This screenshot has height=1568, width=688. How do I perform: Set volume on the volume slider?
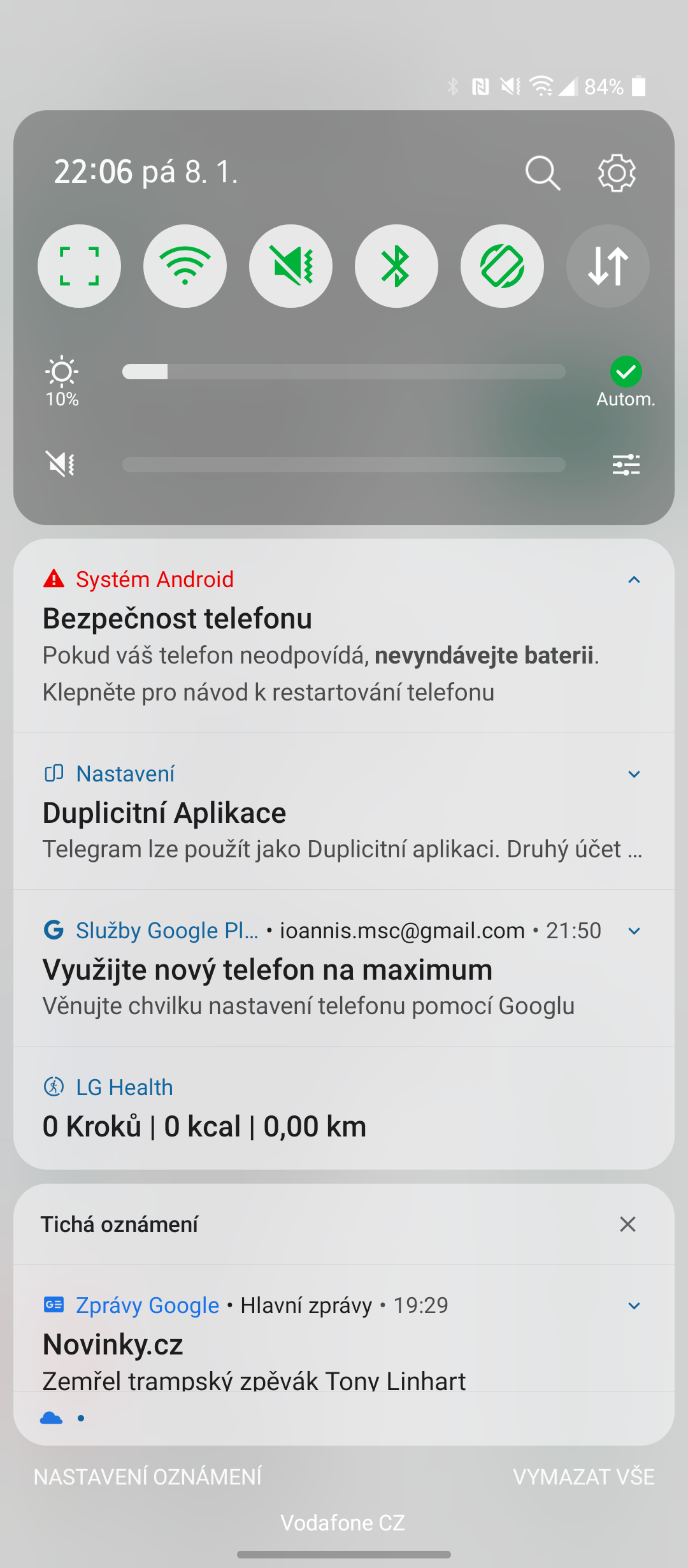pos(344,465)
